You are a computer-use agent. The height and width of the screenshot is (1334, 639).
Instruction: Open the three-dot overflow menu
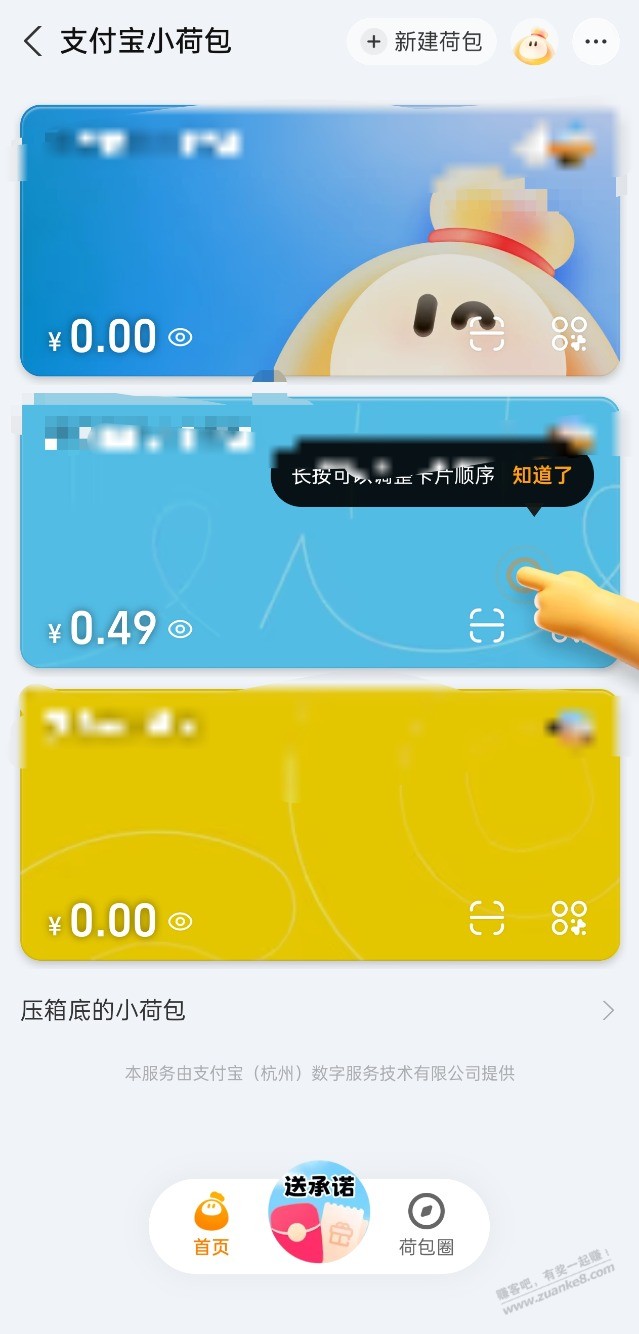pos(596,42)
